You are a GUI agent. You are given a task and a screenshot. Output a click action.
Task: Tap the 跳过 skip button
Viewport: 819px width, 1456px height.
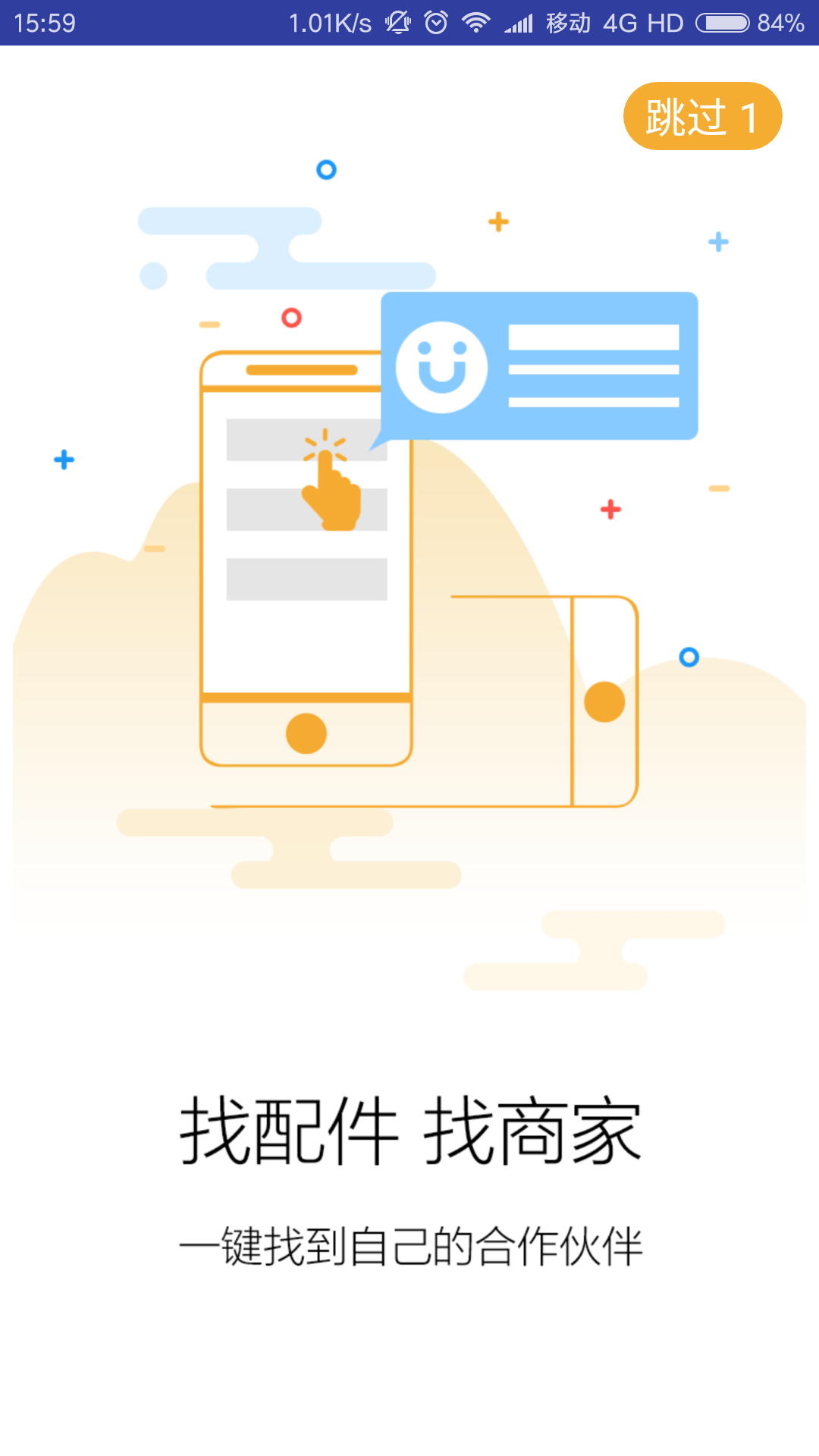coord(702,116)
